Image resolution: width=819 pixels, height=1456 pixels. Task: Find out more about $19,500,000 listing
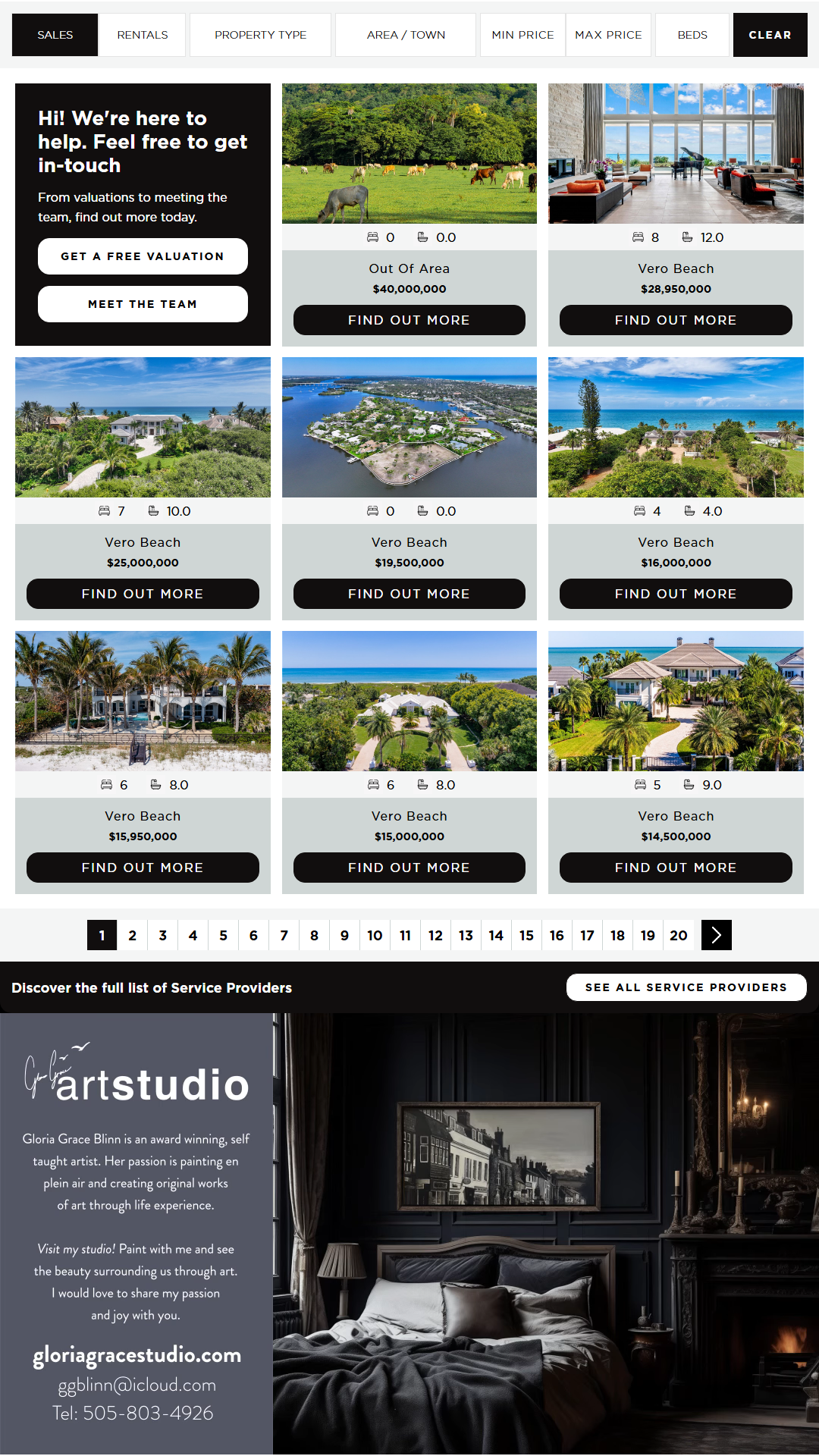[409, 594]
